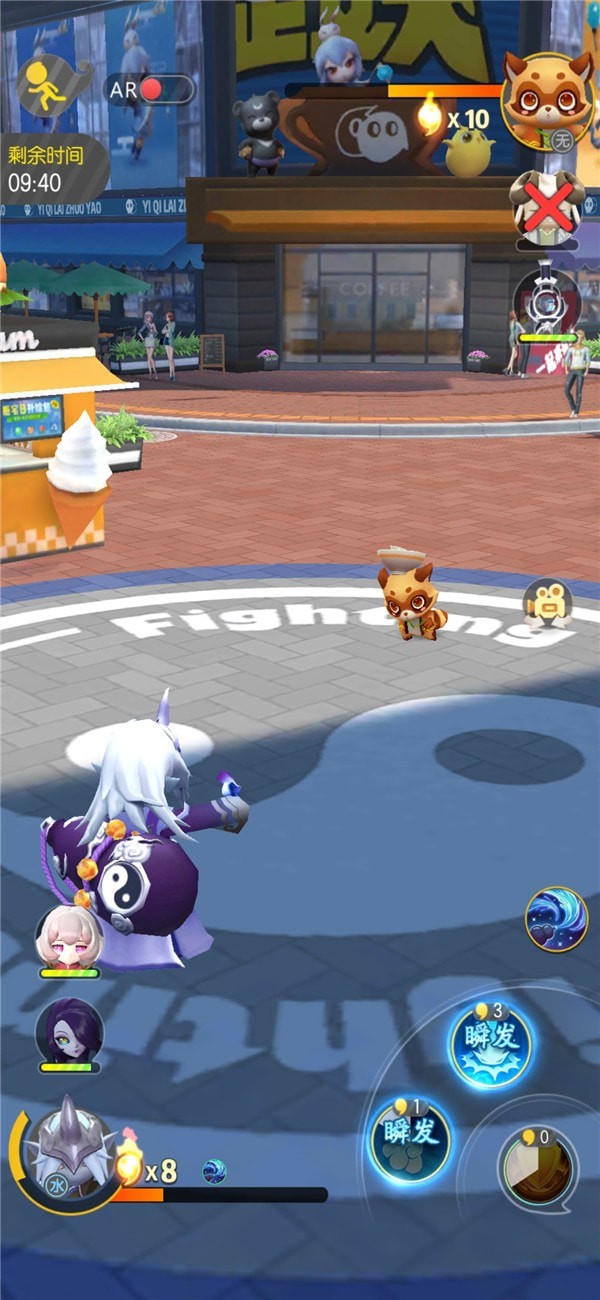600x1300 pixels.
Task: Switch to the pink-haired teammate portrait
Action: [68, 936]
